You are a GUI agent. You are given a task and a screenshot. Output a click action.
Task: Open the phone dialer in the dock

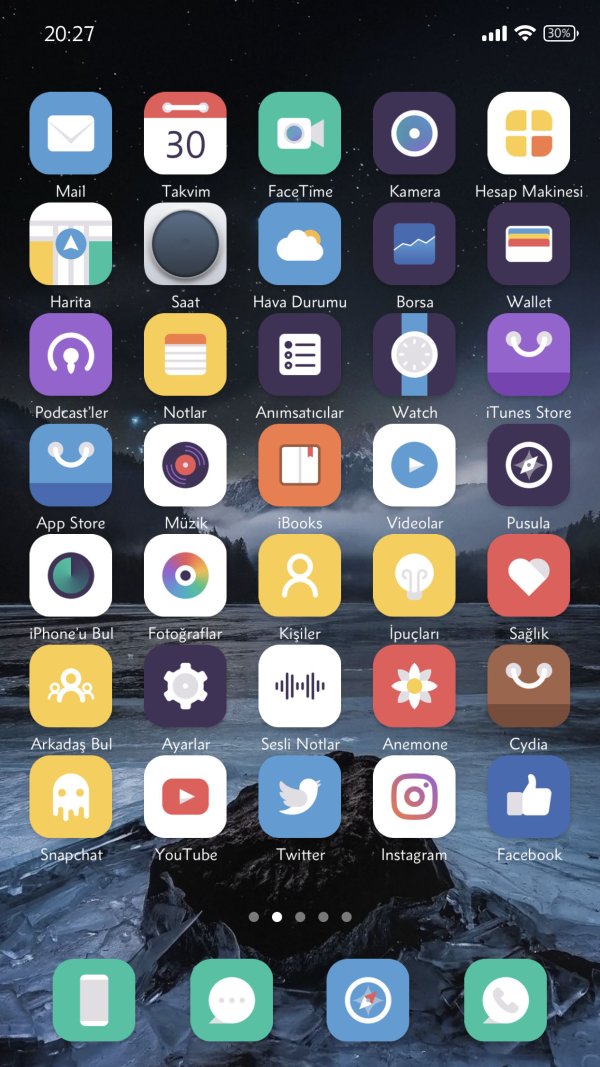tap(505, 1000)
